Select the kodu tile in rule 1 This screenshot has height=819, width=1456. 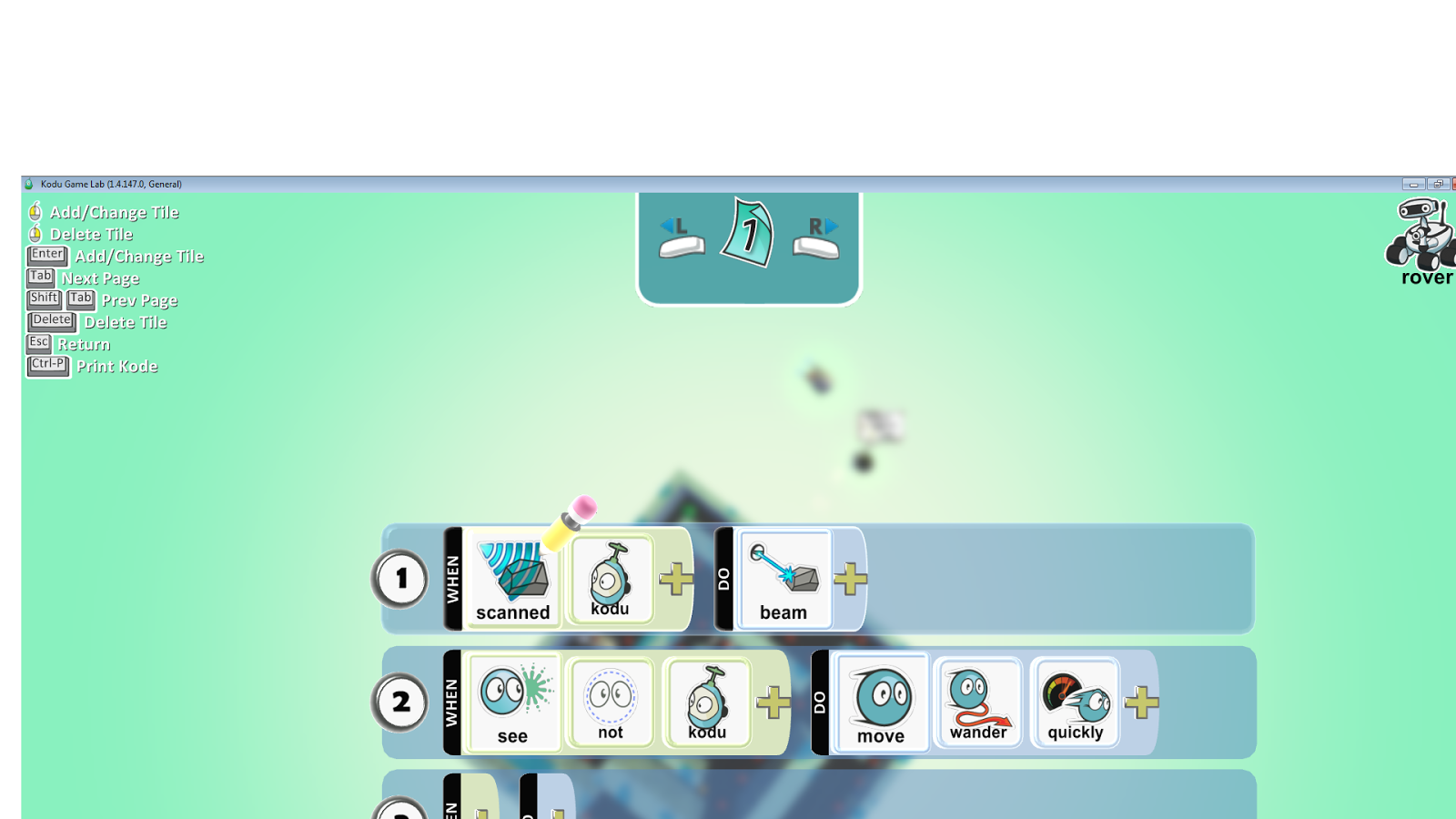click(x=611, y=580)
